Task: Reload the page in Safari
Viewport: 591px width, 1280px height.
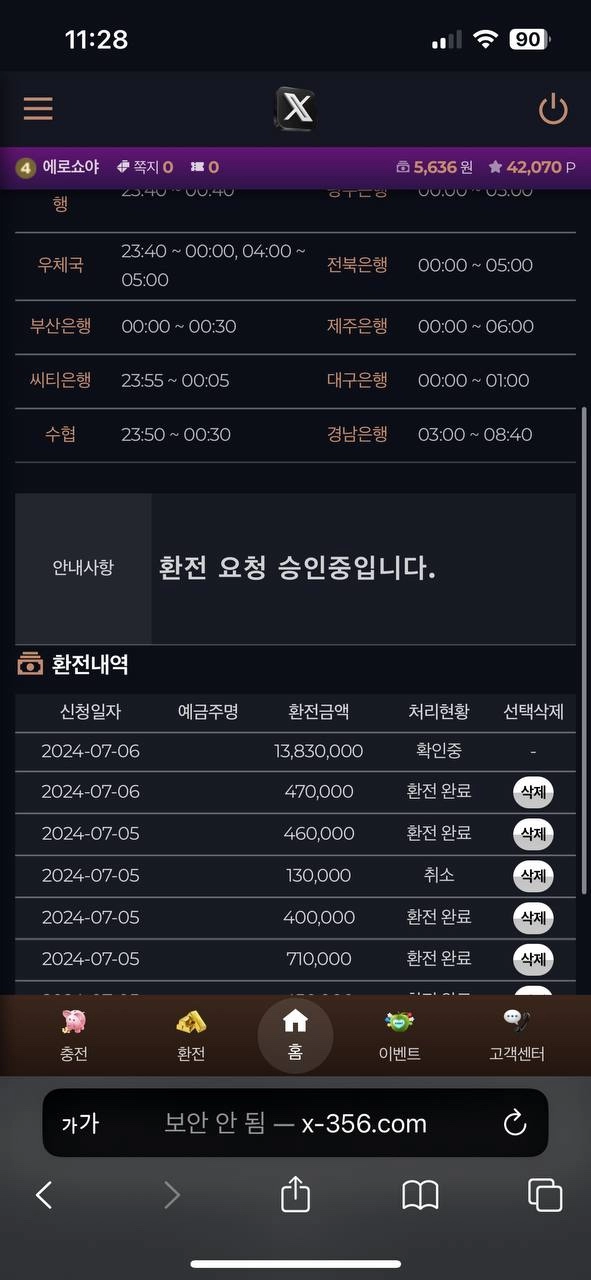Action: (515, 1123)
